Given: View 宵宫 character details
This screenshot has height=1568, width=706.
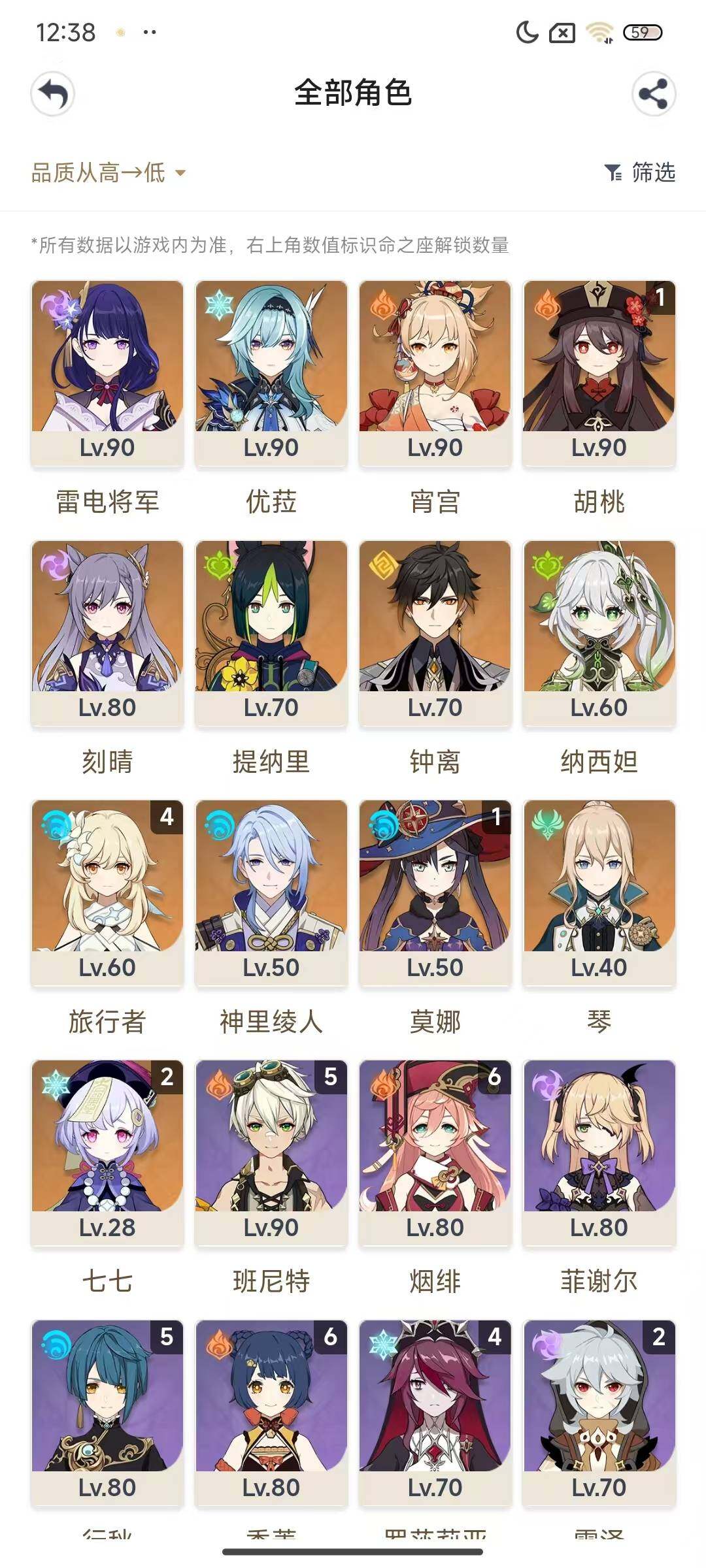Looking at the screenshot, I should click(435, 372).
